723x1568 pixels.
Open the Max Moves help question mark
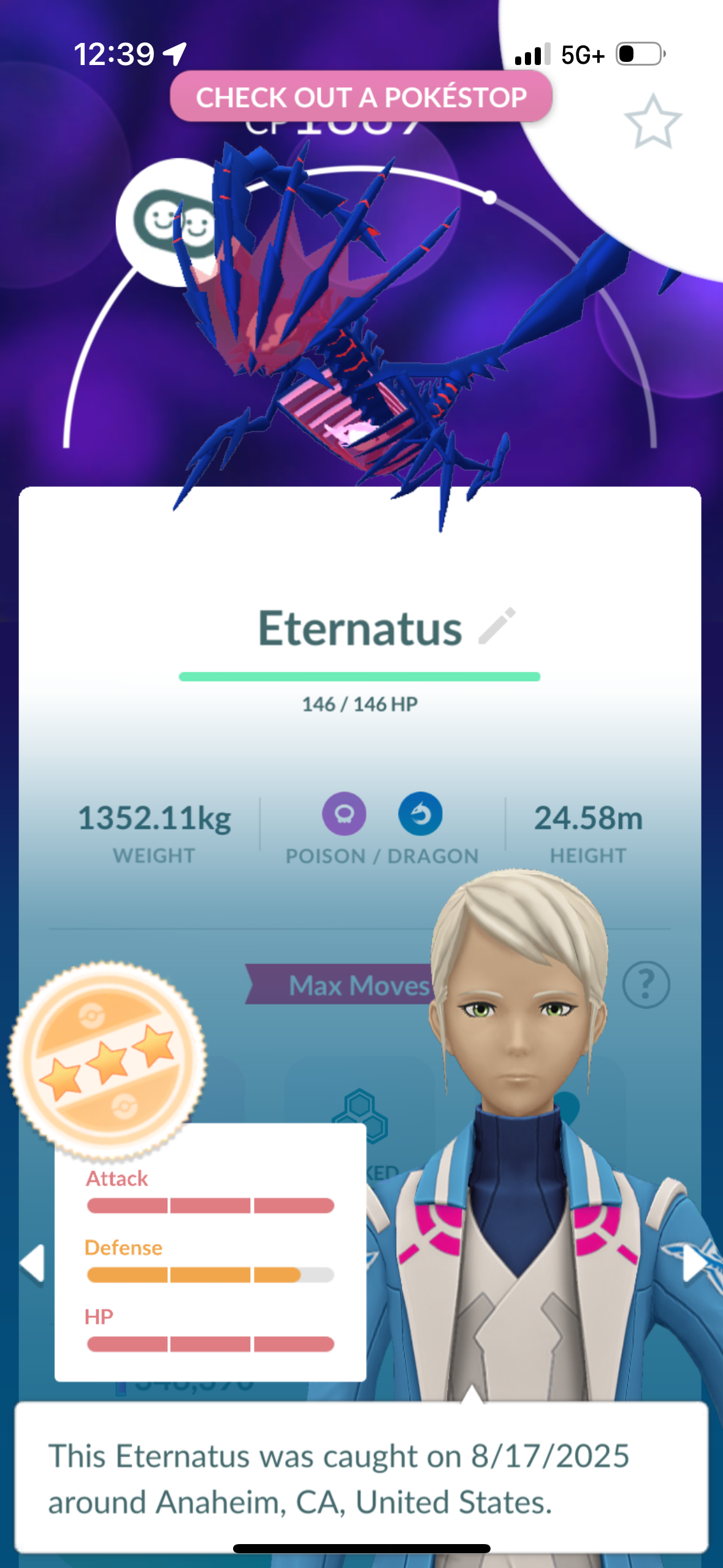pos(646,985)
